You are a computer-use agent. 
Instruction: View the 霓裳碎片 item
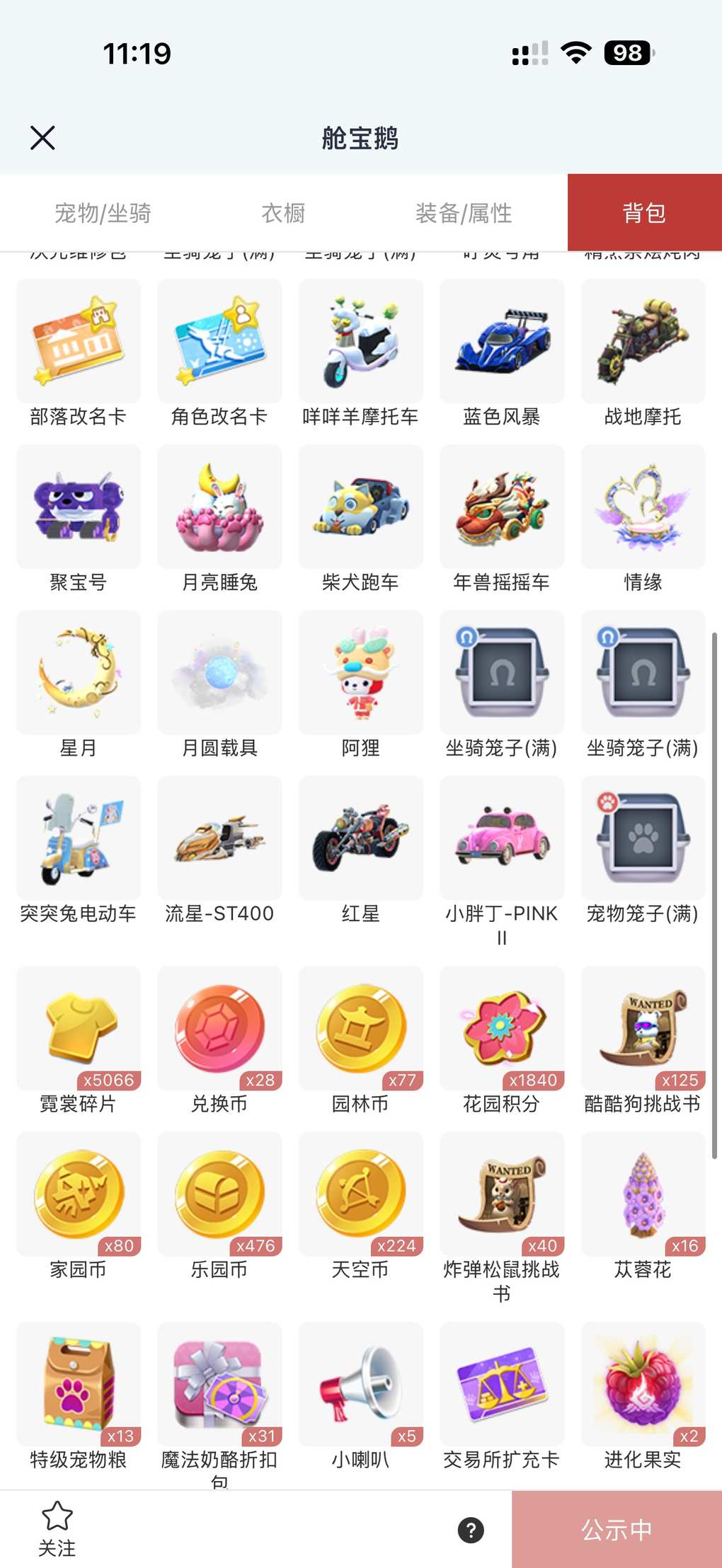pyautogui.click(x=79, y=1030)
